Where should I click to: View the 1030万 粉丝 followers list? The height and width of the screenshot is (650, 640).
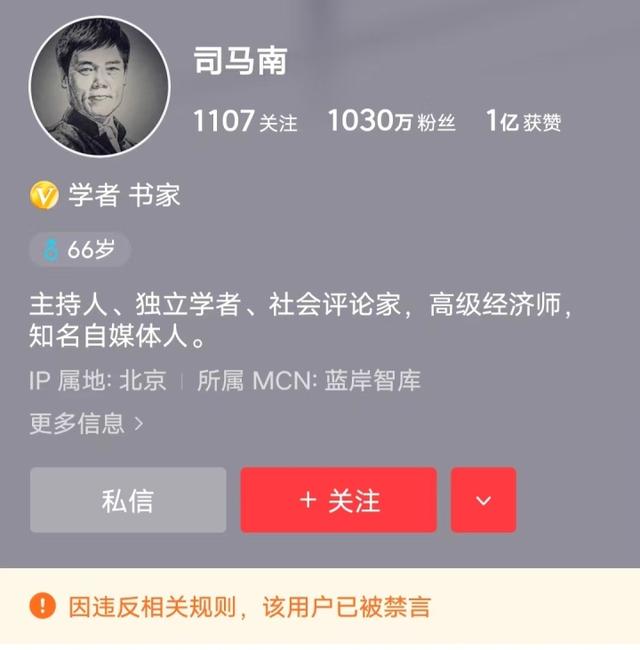pos(391,122)
